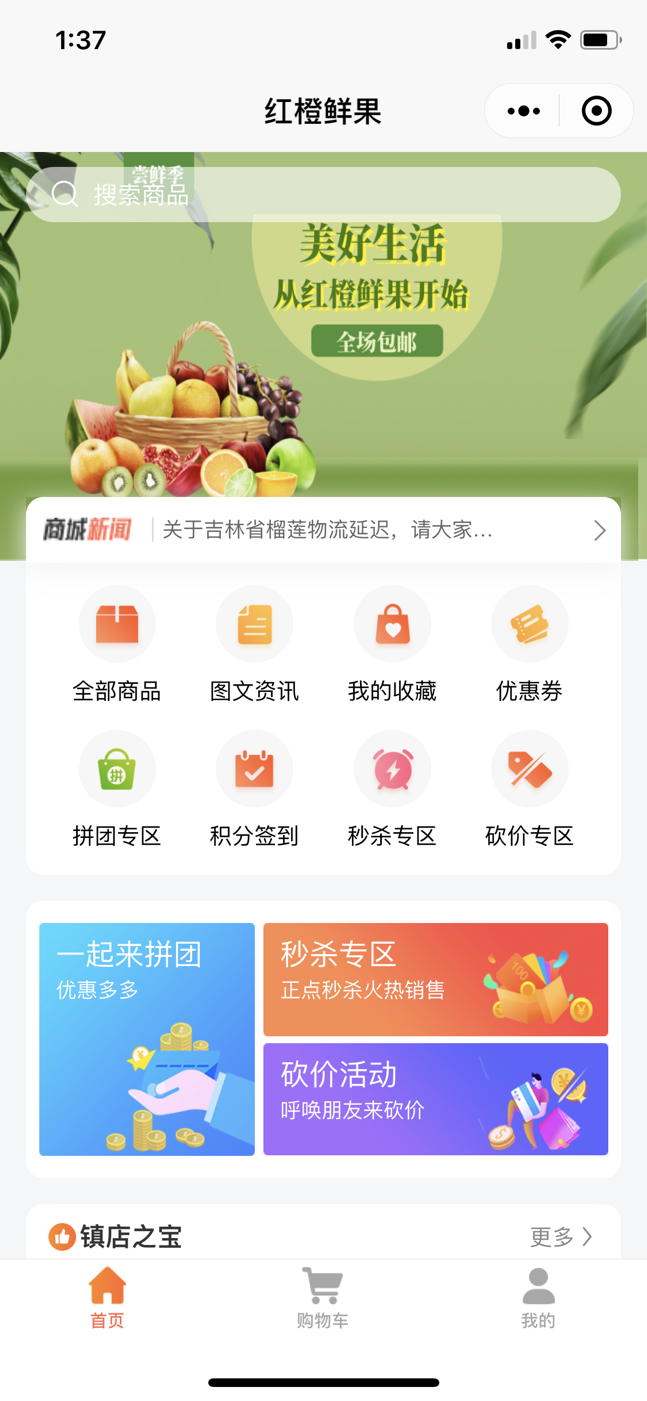Select the 首页 tab
The image size is (647, 1401).
107,1298
